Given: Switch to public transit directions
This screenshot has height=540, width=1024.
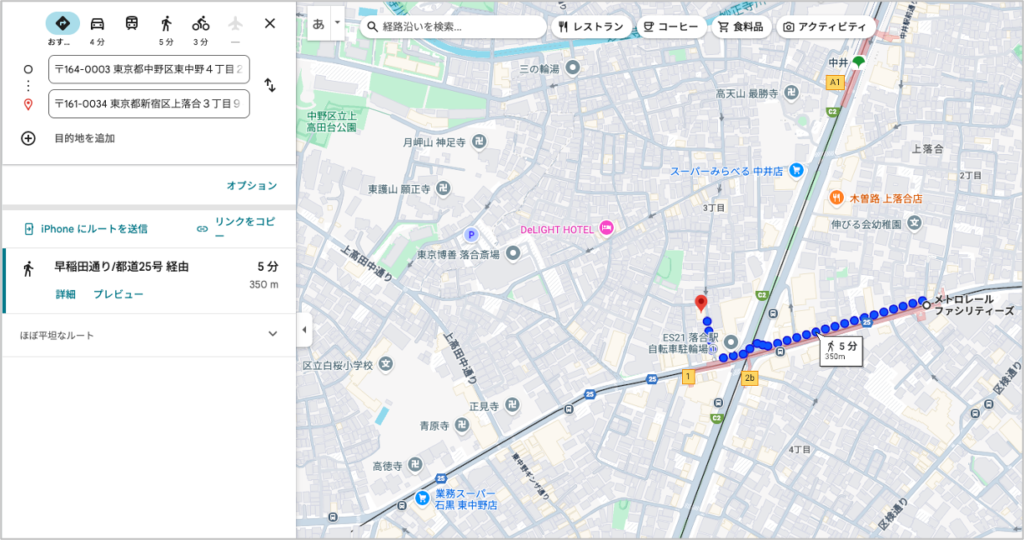Looking at the screenshot, I should [x=132, y=23].
